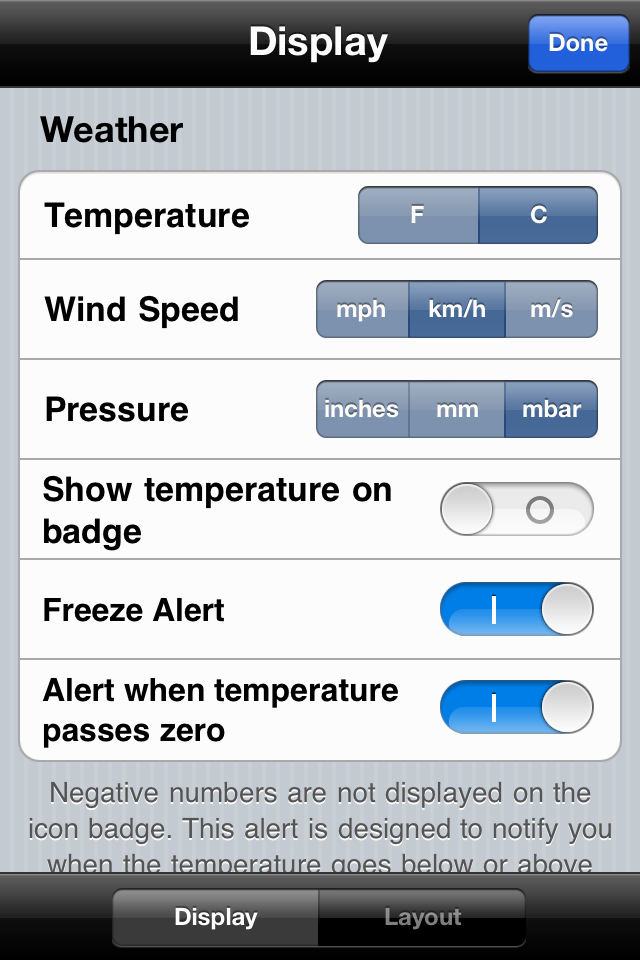The width and height of the screenshot is (640, 960).
Task: Select mbar pressure unit
Action: 551,409
